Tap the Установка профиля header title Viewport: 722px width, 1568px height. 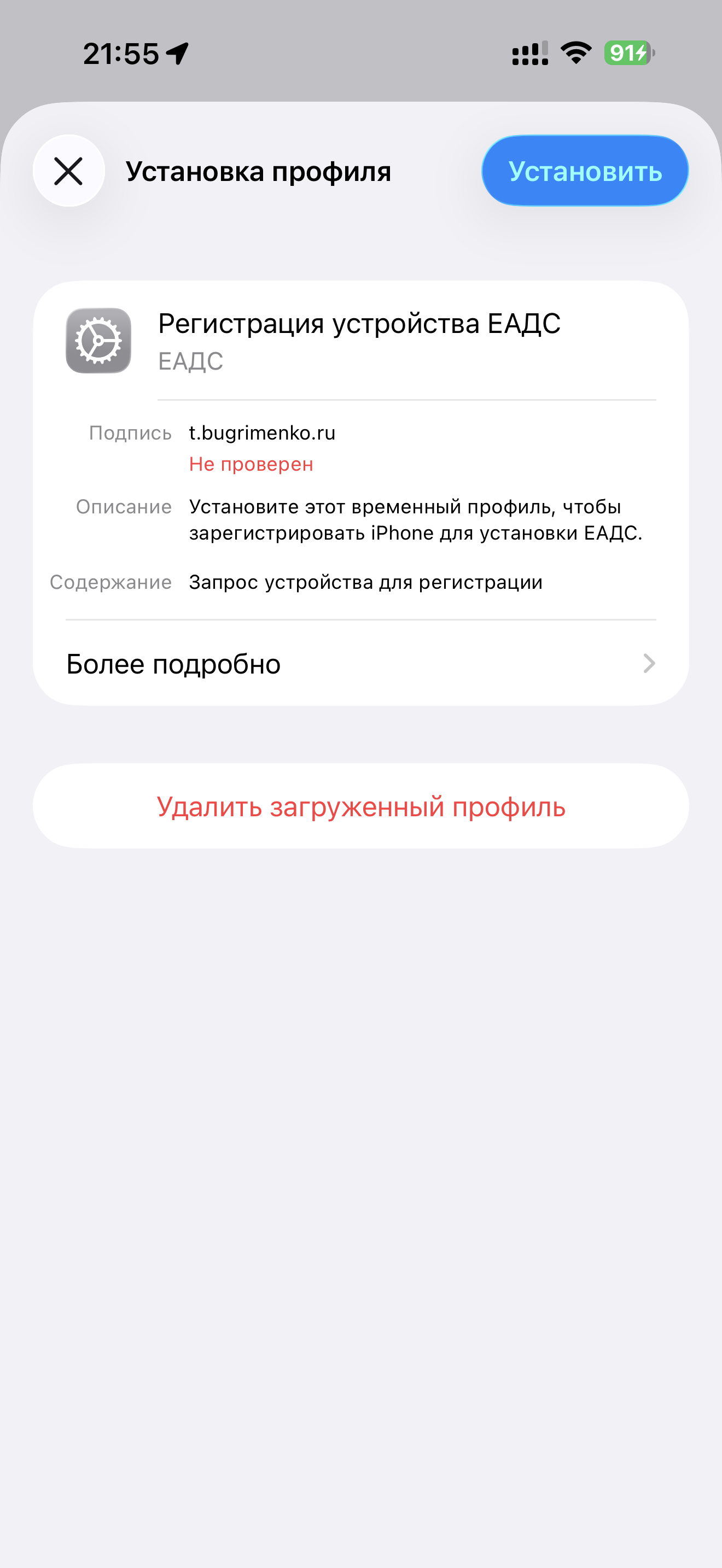pyautogui.click(x=258, y=171)
